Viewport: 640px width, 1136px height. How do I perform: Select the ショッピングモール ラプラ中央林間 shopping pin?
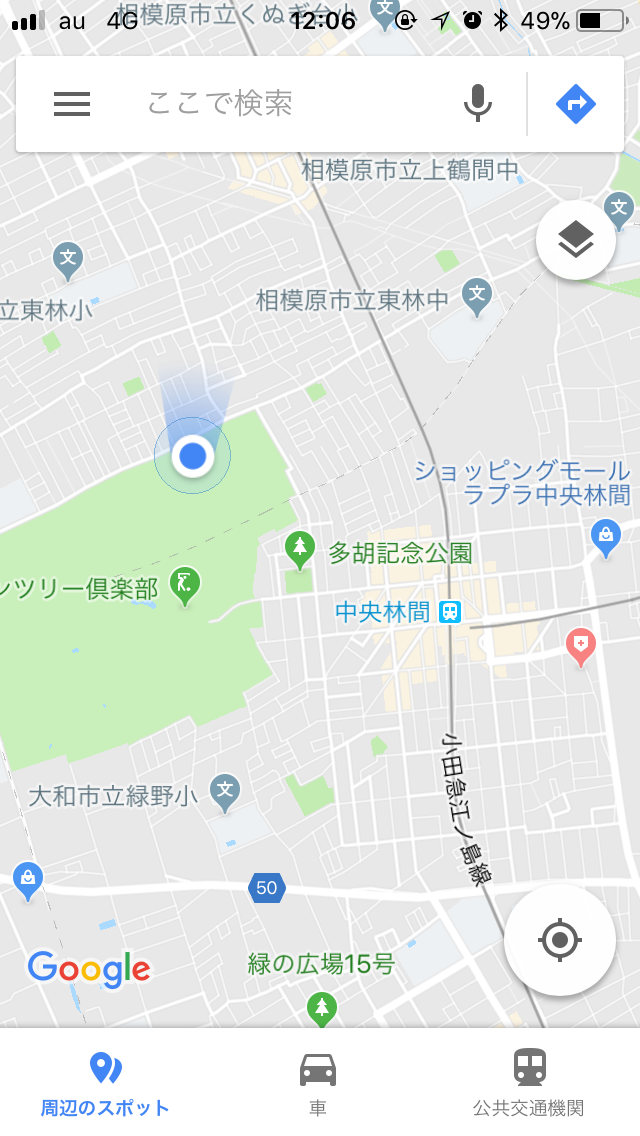(605, 534)
